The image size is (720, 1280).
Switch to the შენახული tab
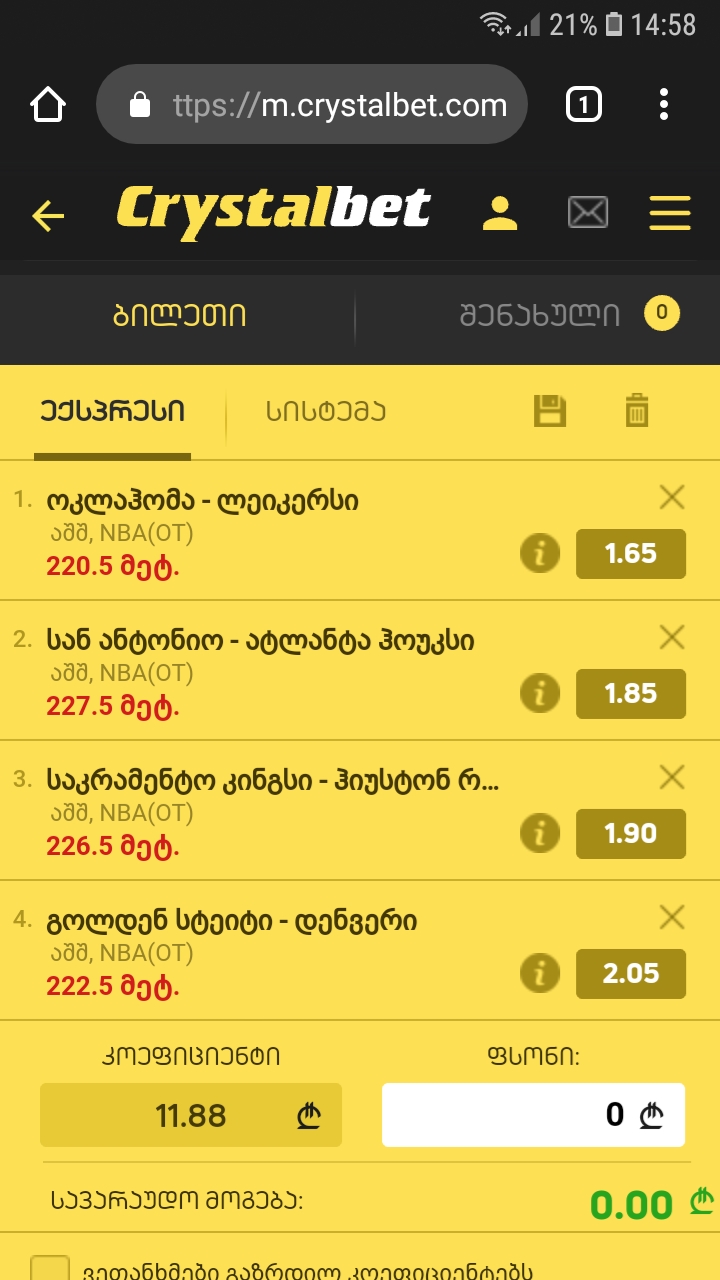point(540,315)
